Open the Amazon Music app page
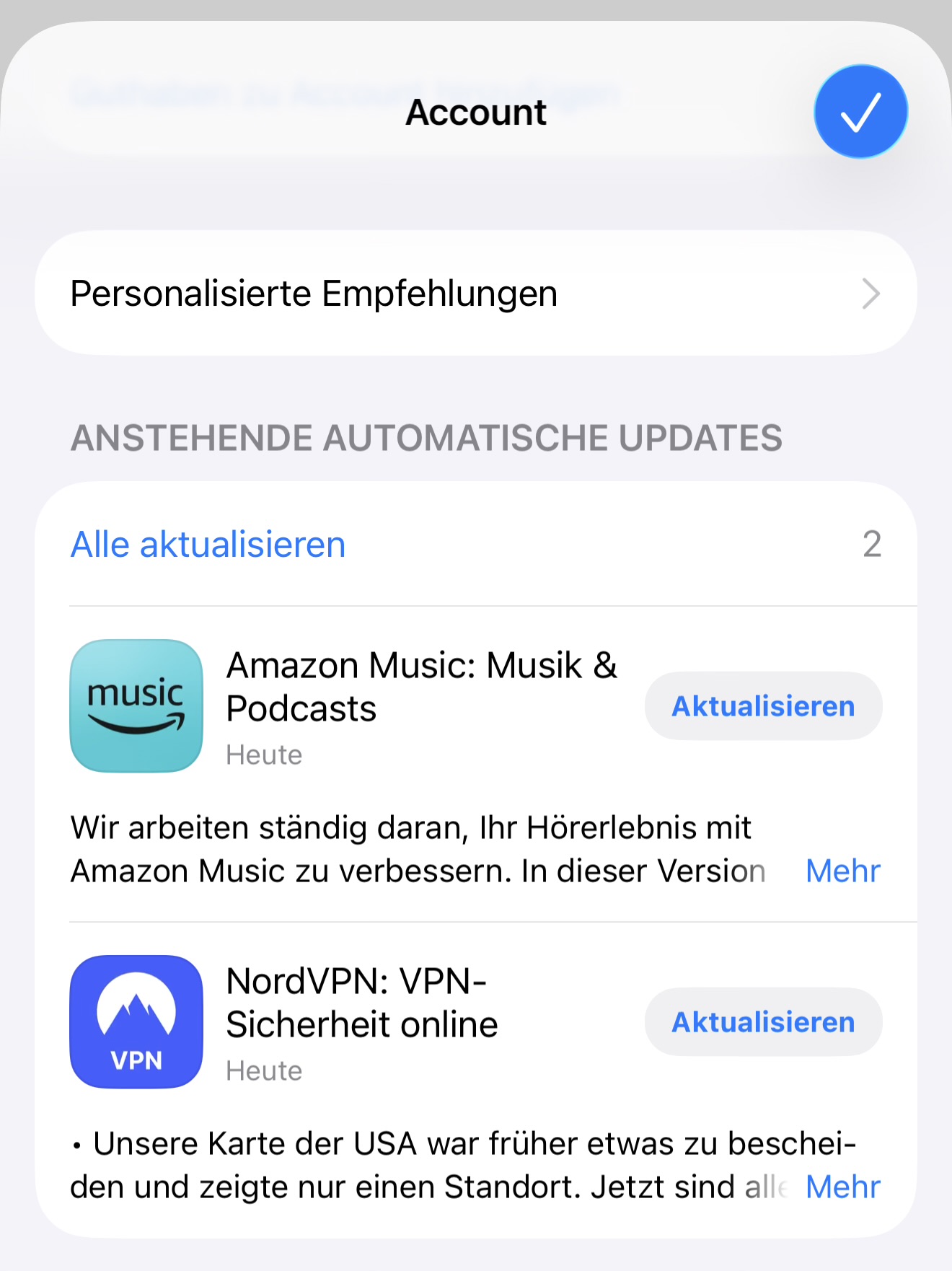Screen dimensions: 952x1271 point(136,706)
